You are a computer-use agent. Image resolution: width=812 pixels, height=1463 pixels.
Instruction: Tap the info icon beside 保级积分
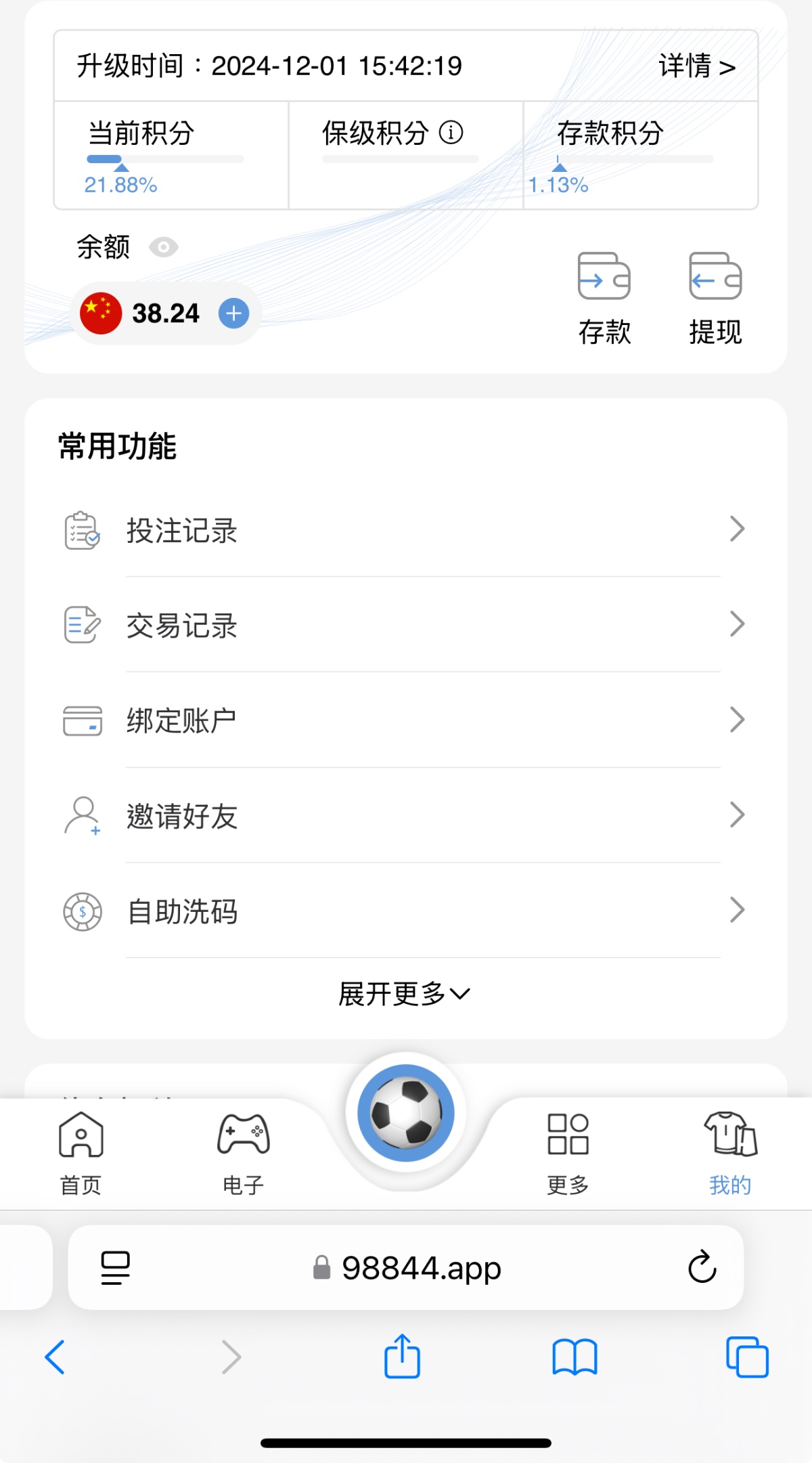(451, 132)
